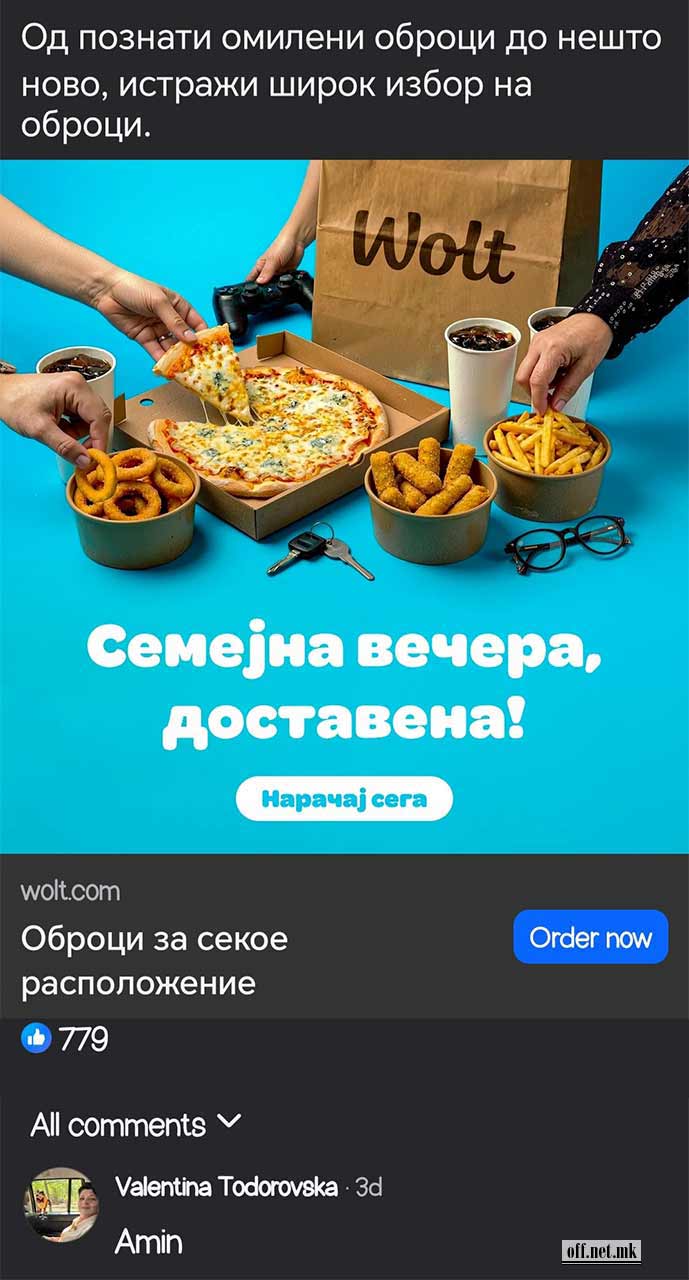View the 779 likes reactions list
This screenshot has width=689, height=1280.
point(65,1039)
